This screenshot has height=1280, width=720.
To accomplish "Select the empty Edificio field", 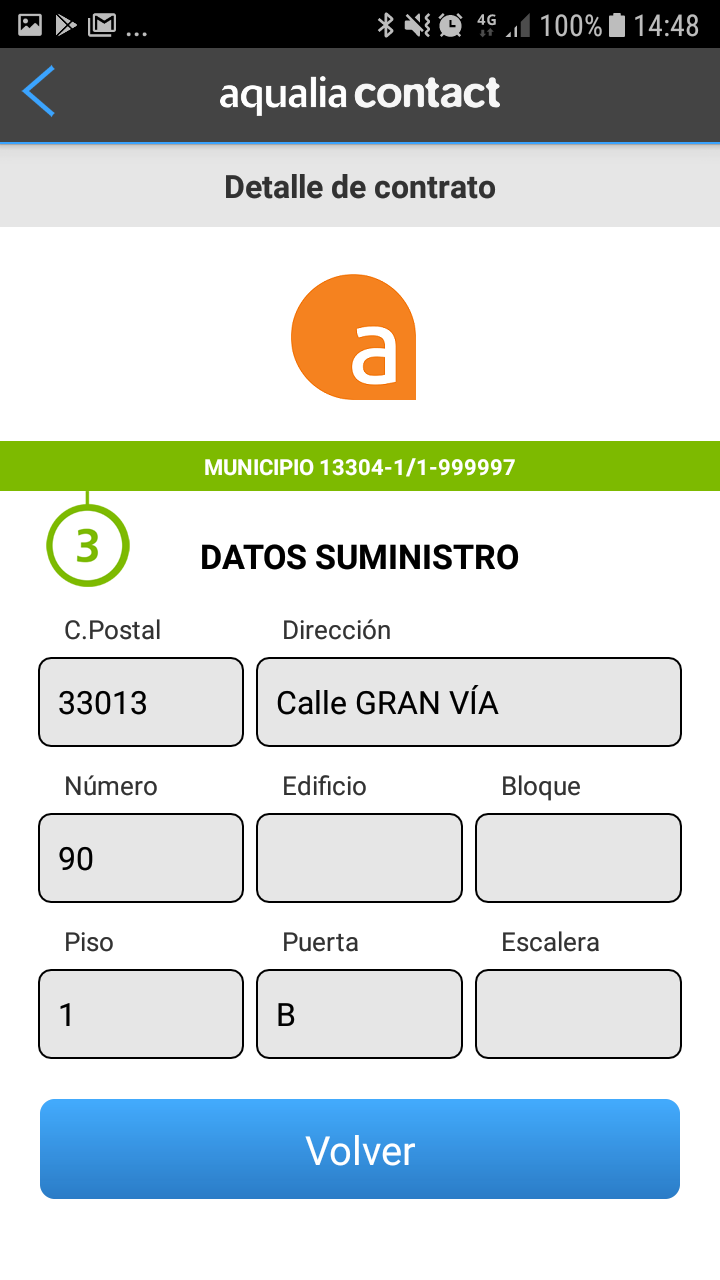I will 360,858.
